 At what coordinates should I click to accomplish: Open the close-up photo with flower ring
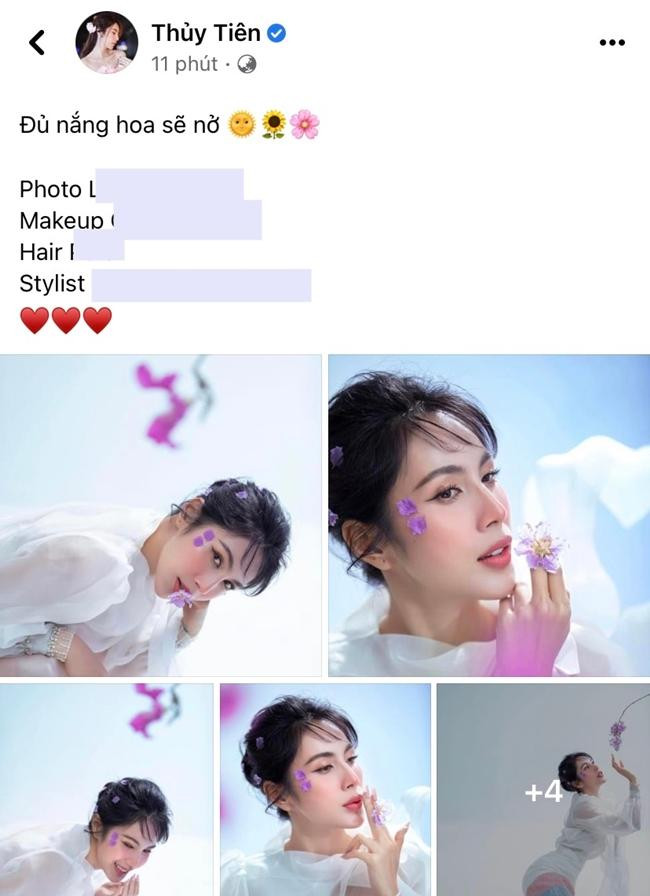pyautogui.click(x=489, y=515)
